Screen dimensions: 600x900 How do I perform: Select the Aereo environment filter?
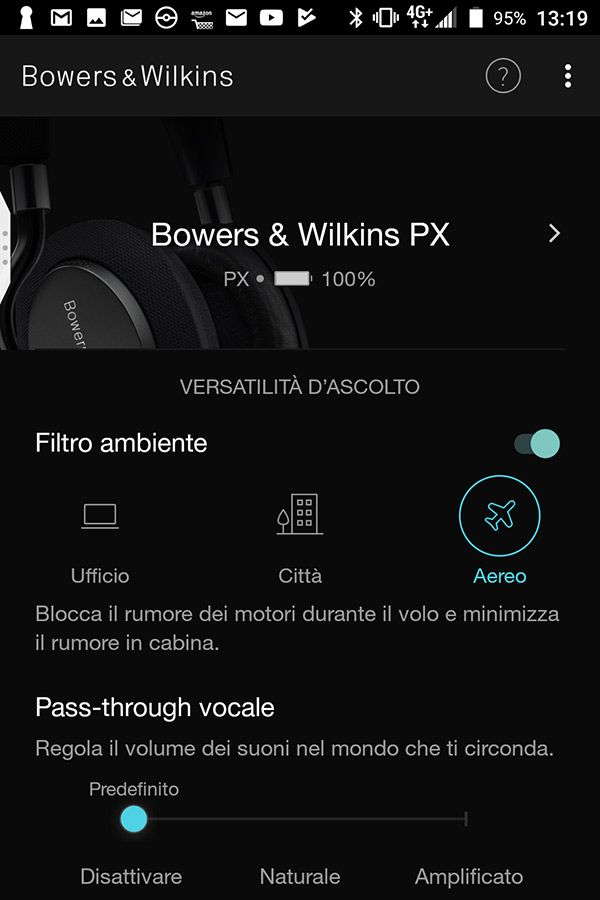499,517
